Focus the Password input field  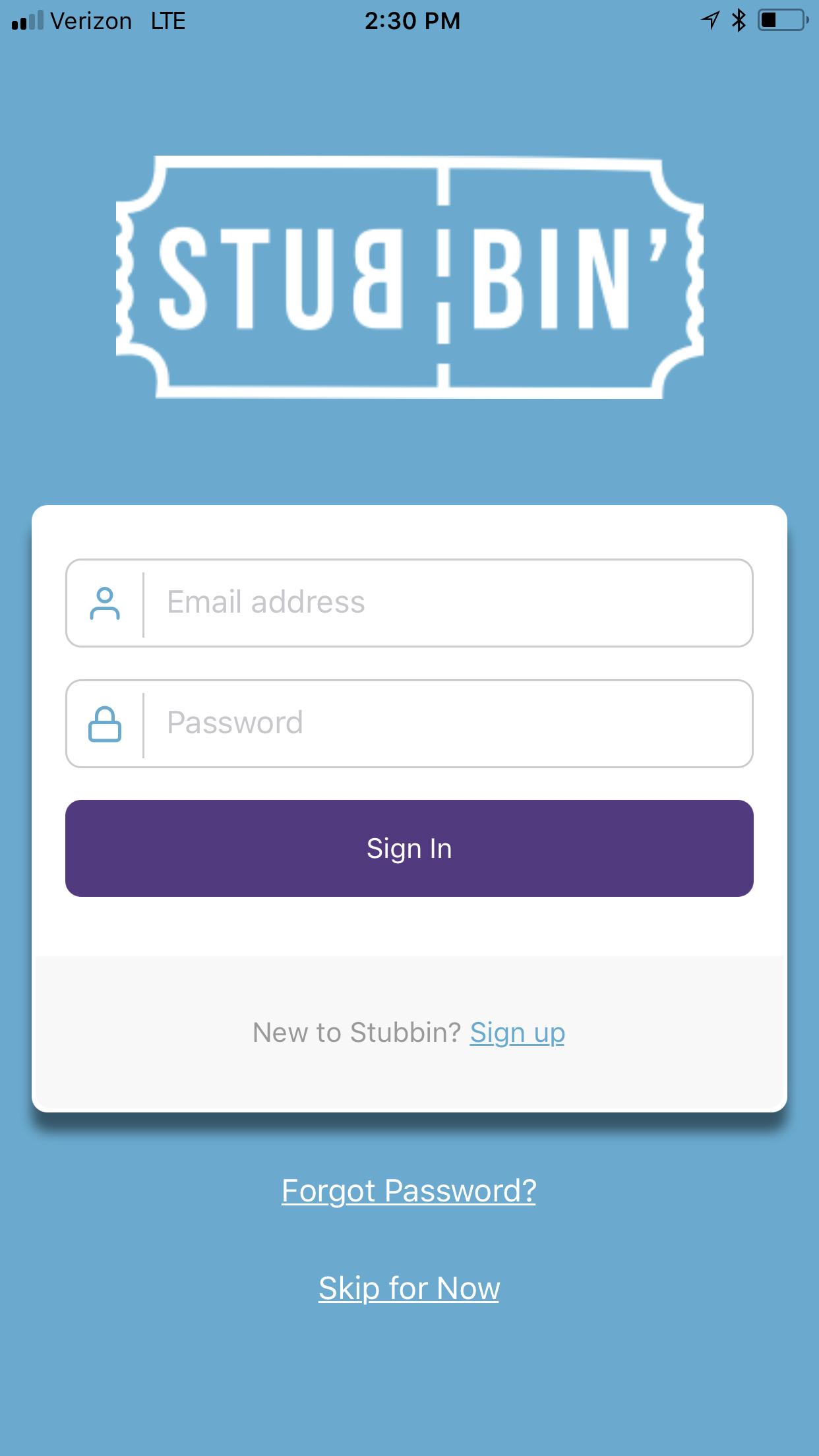point(447,723)
